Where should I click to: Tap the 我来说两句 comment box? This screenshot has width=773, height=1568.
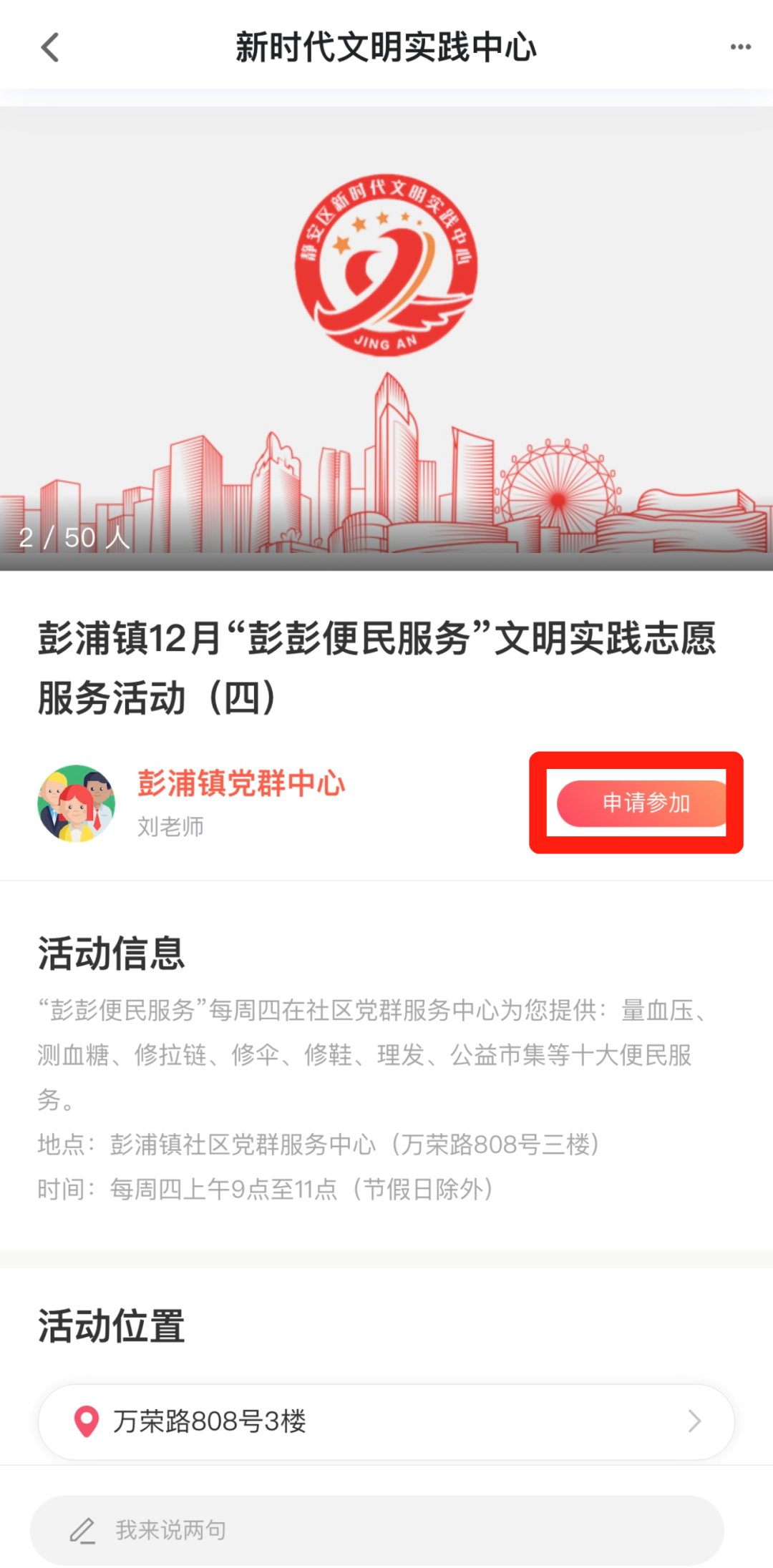pyautogui.click(x=376, y=1530)
